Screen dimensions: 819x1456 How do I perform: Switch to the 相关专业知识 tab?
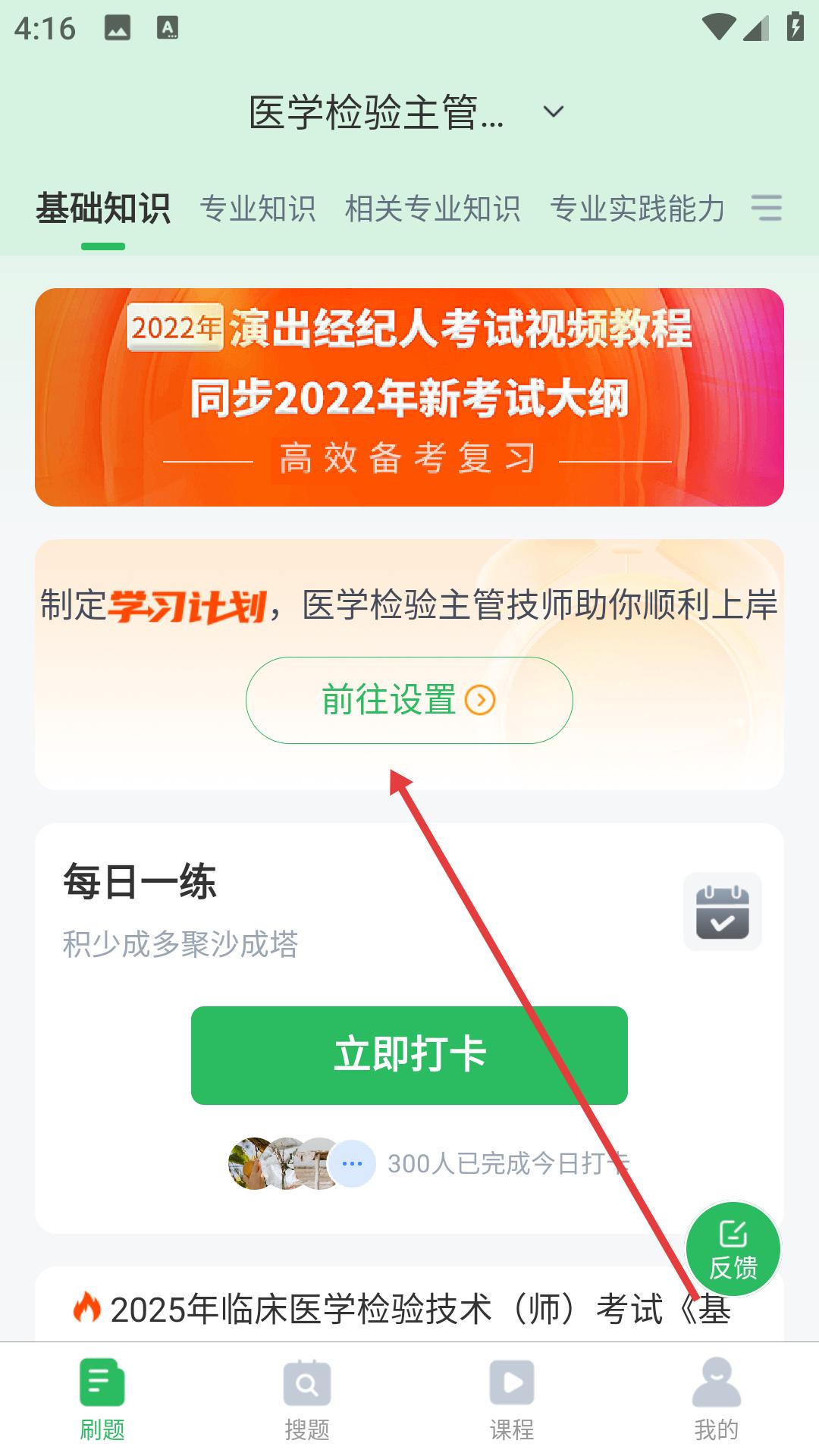click(x=433, y=209)
